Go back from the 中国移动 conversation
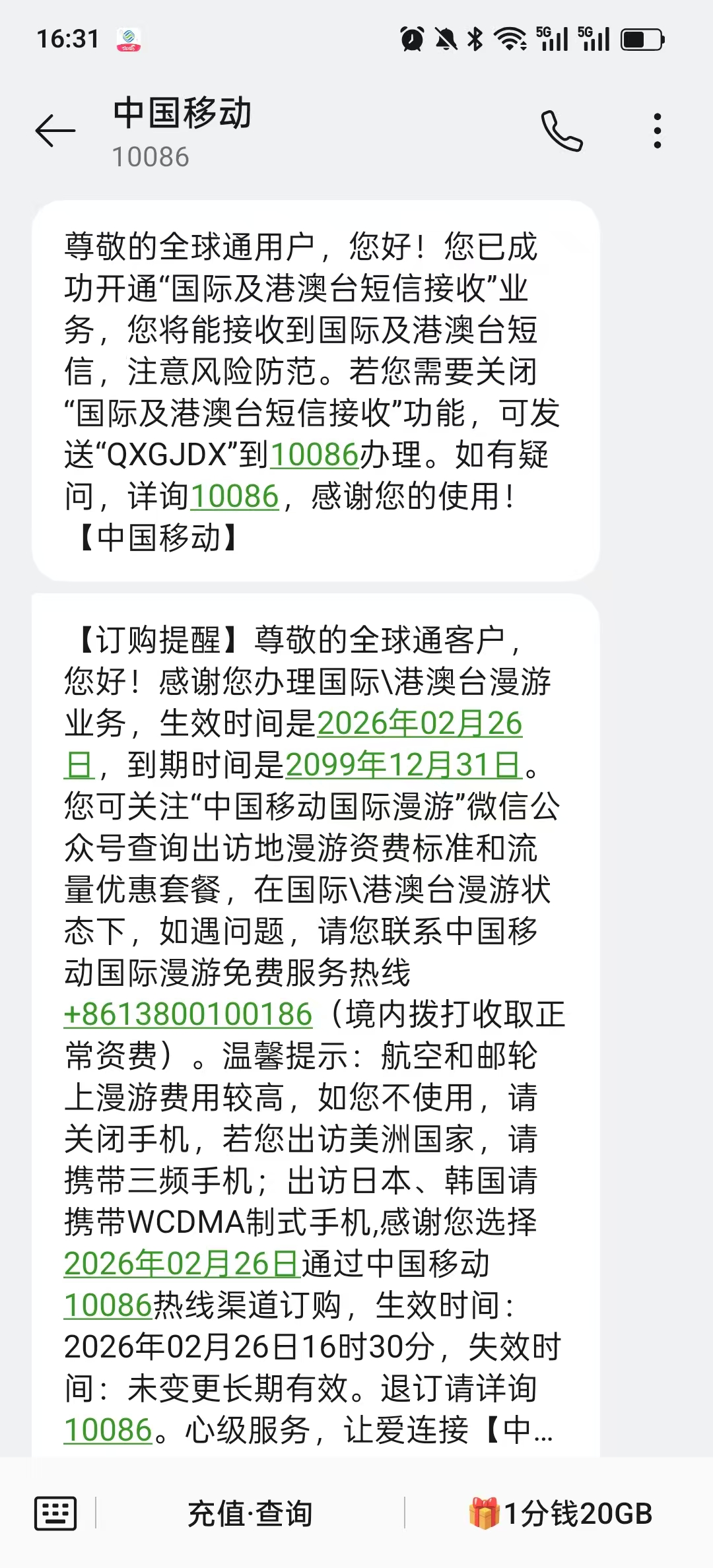713x1568 pixels. [55, 130]
